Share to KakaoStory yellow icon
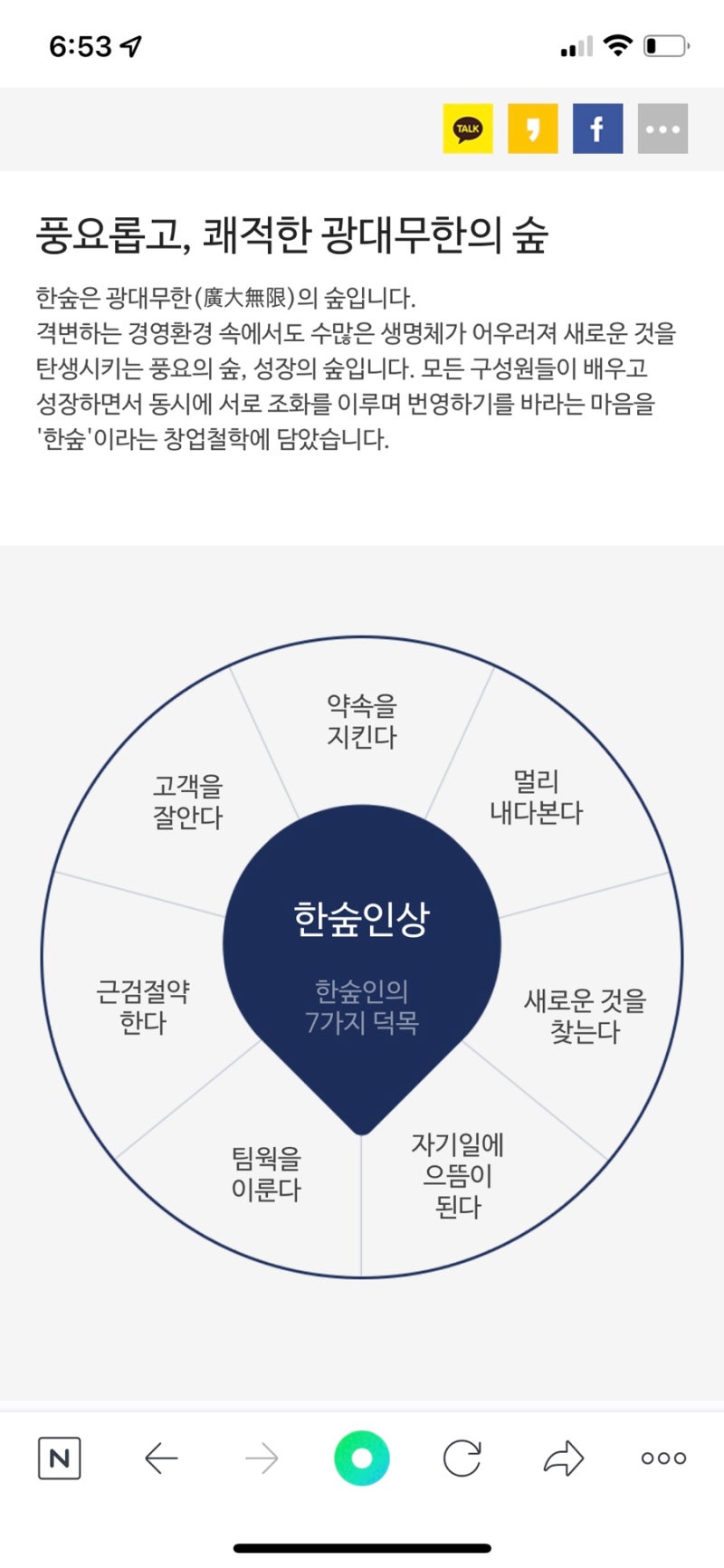The image size is (724, 1568). 532,129
